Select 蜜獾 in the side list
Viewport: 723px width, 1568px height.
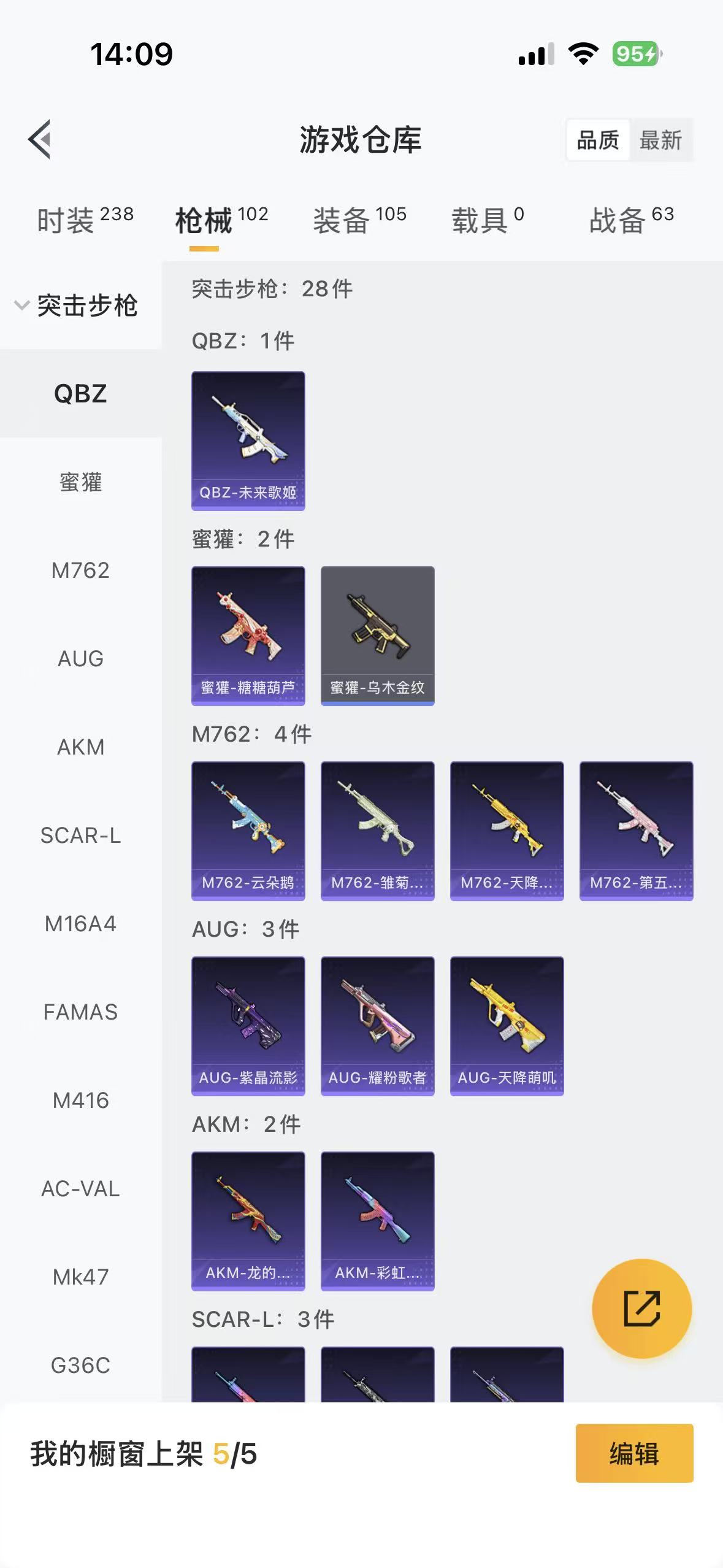pos(80,482)
